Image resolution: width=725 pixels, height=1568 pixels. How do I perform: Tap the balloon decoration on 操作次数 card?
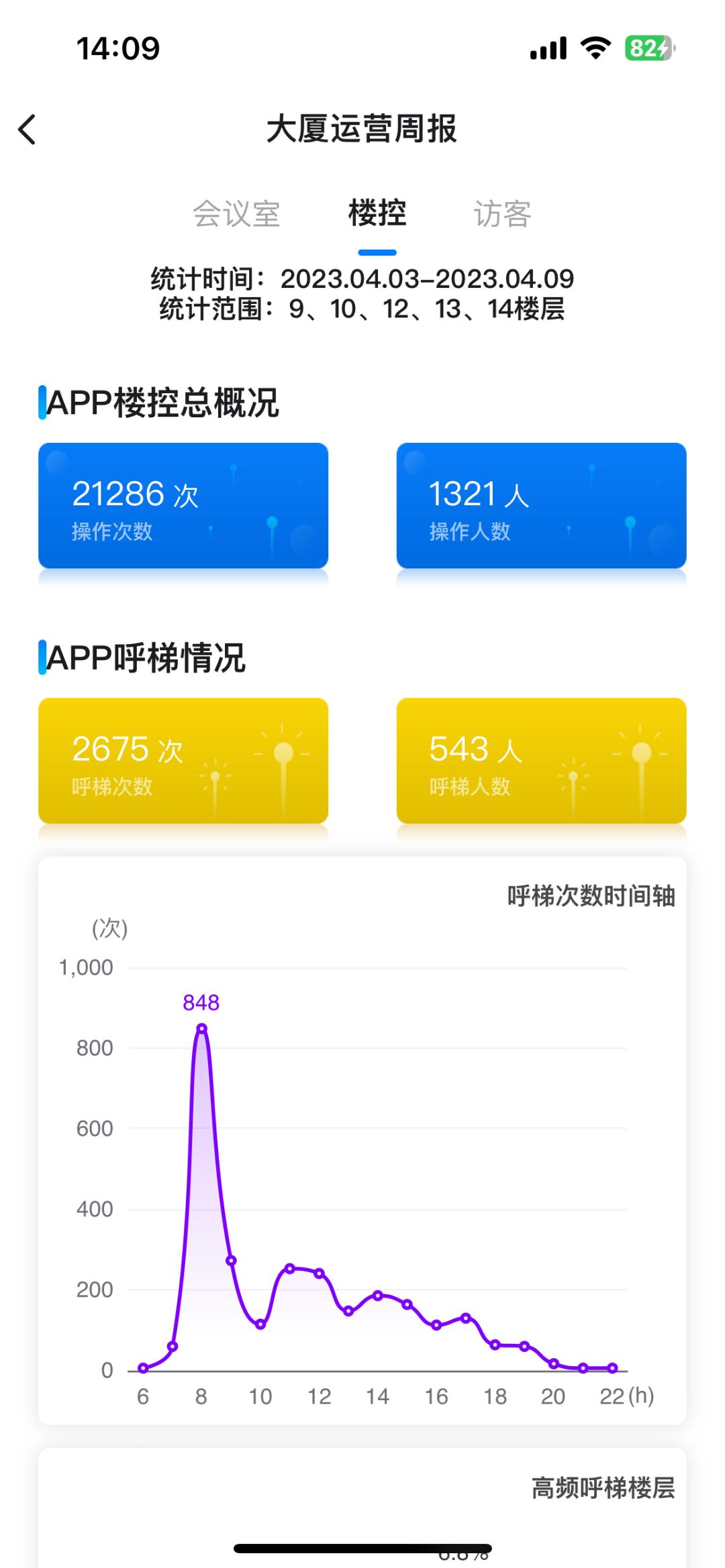271,520
